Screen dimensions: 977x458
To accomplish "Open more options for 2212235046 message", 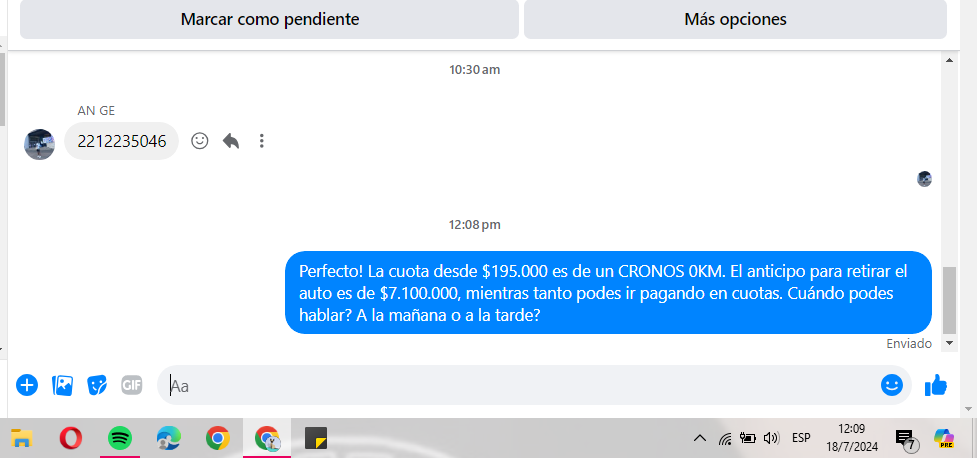I will [x=262, y=141].
